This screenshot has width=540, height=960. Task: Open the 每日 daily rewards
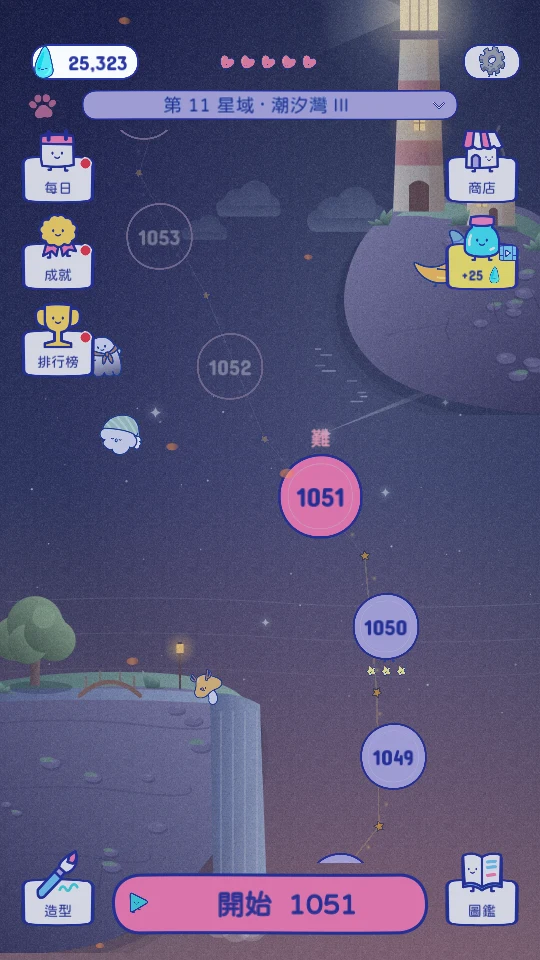tap(58, 167)
